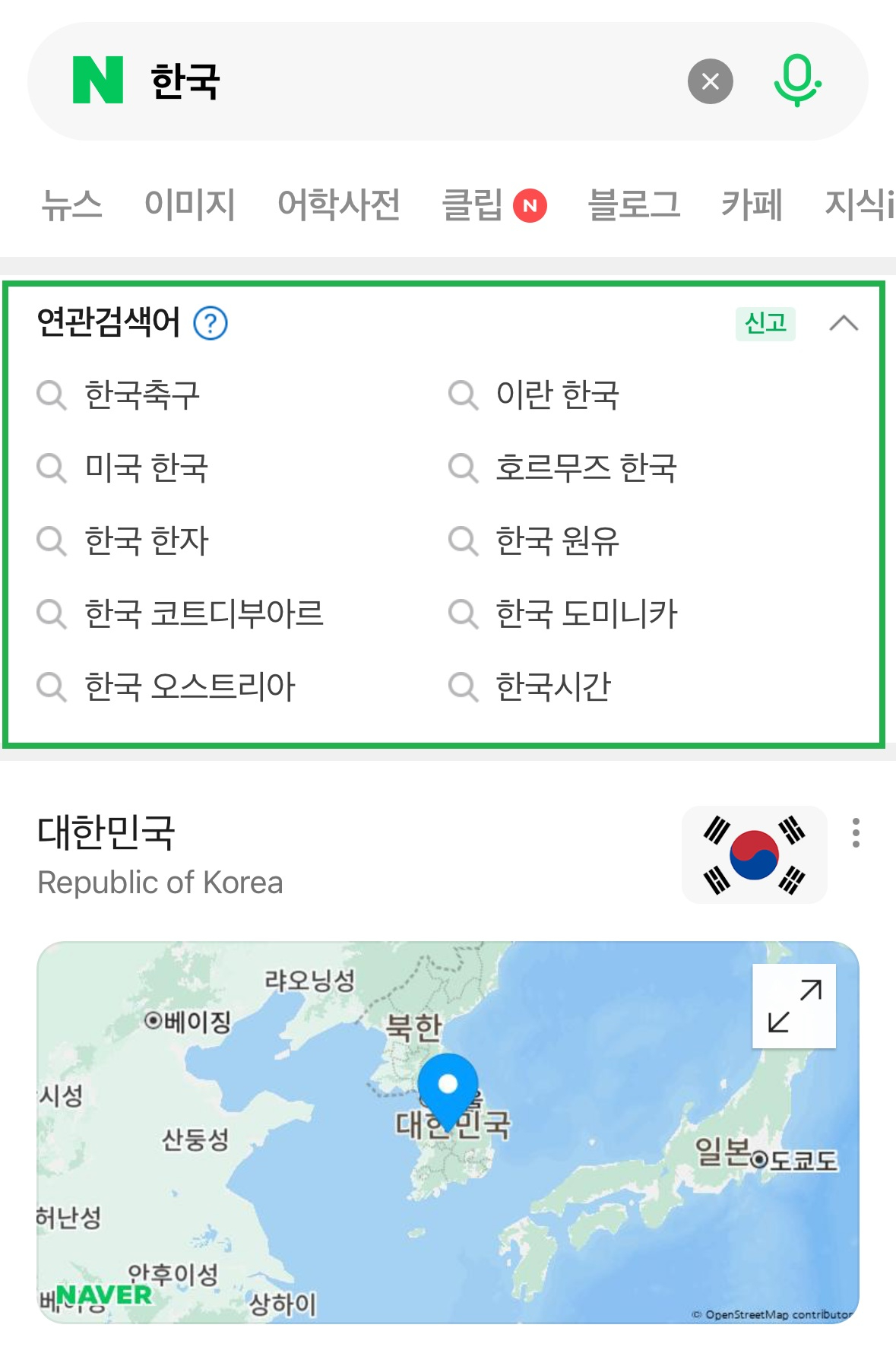
Task: Search the related term 한국축구
Action: coord(142,395)
